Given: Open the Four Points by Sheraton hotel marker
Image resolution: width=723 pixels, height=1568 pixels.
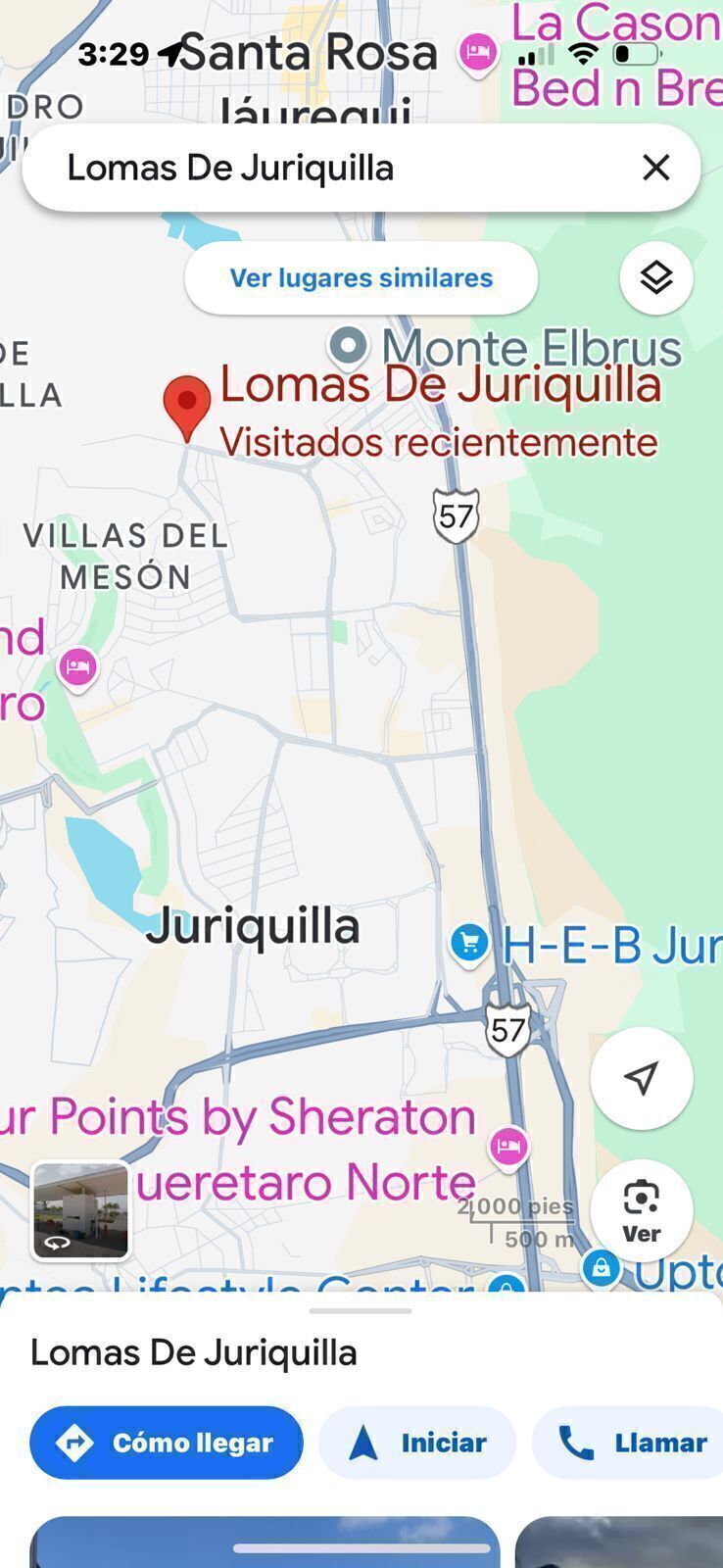Looking at the screenshot, I should click(x=508, y=1146).
